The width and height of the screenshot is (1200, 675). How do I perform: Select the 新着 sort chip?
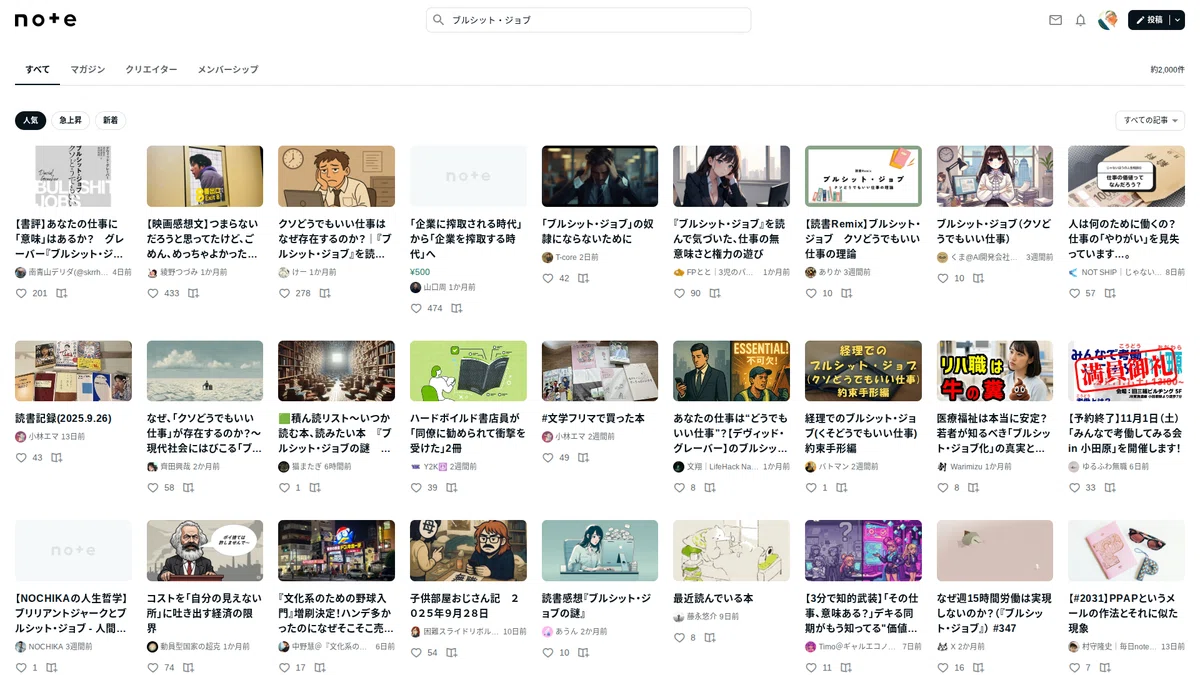point(110,120)
